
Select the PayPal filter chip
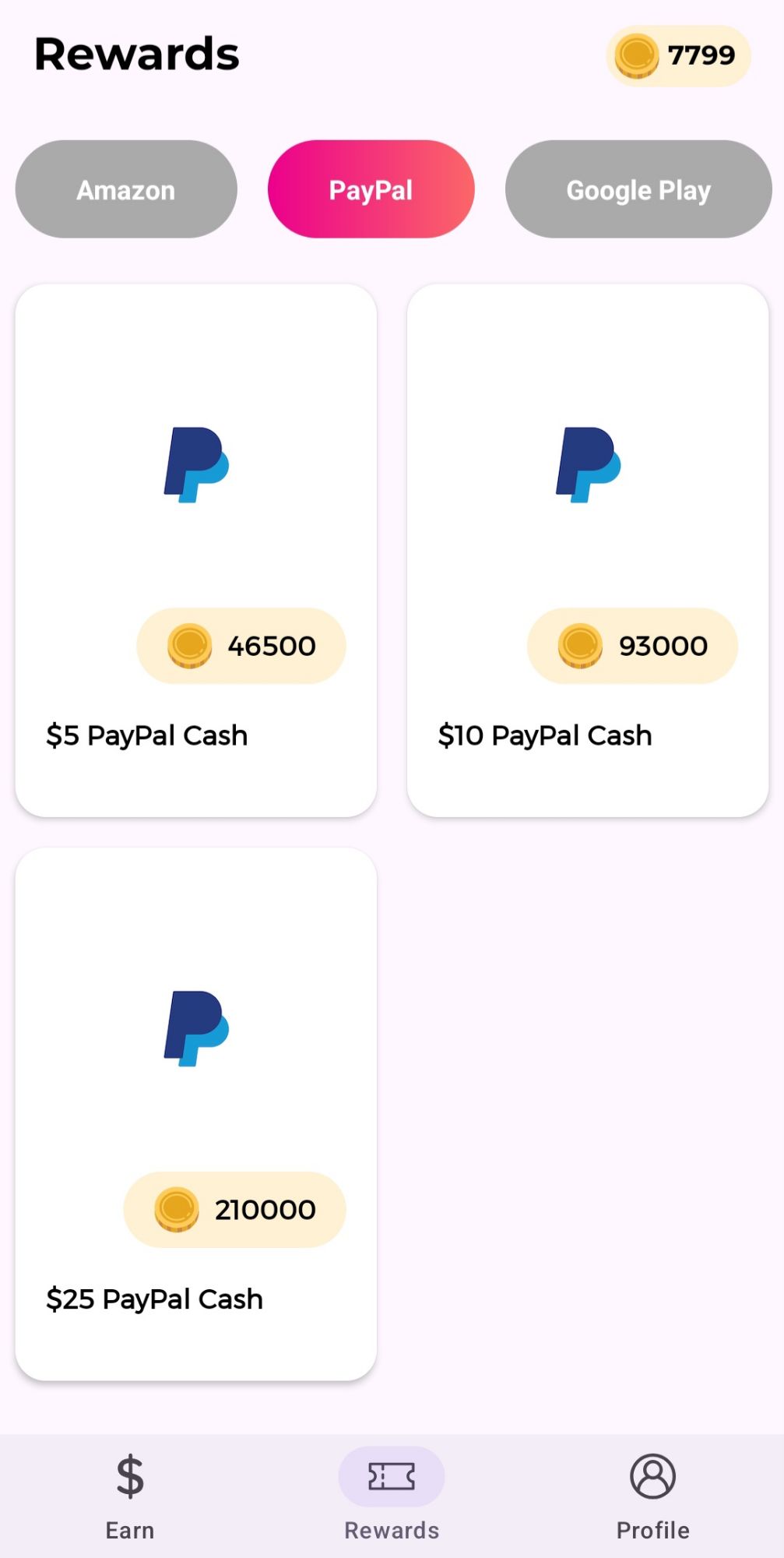tap(371, 189)
